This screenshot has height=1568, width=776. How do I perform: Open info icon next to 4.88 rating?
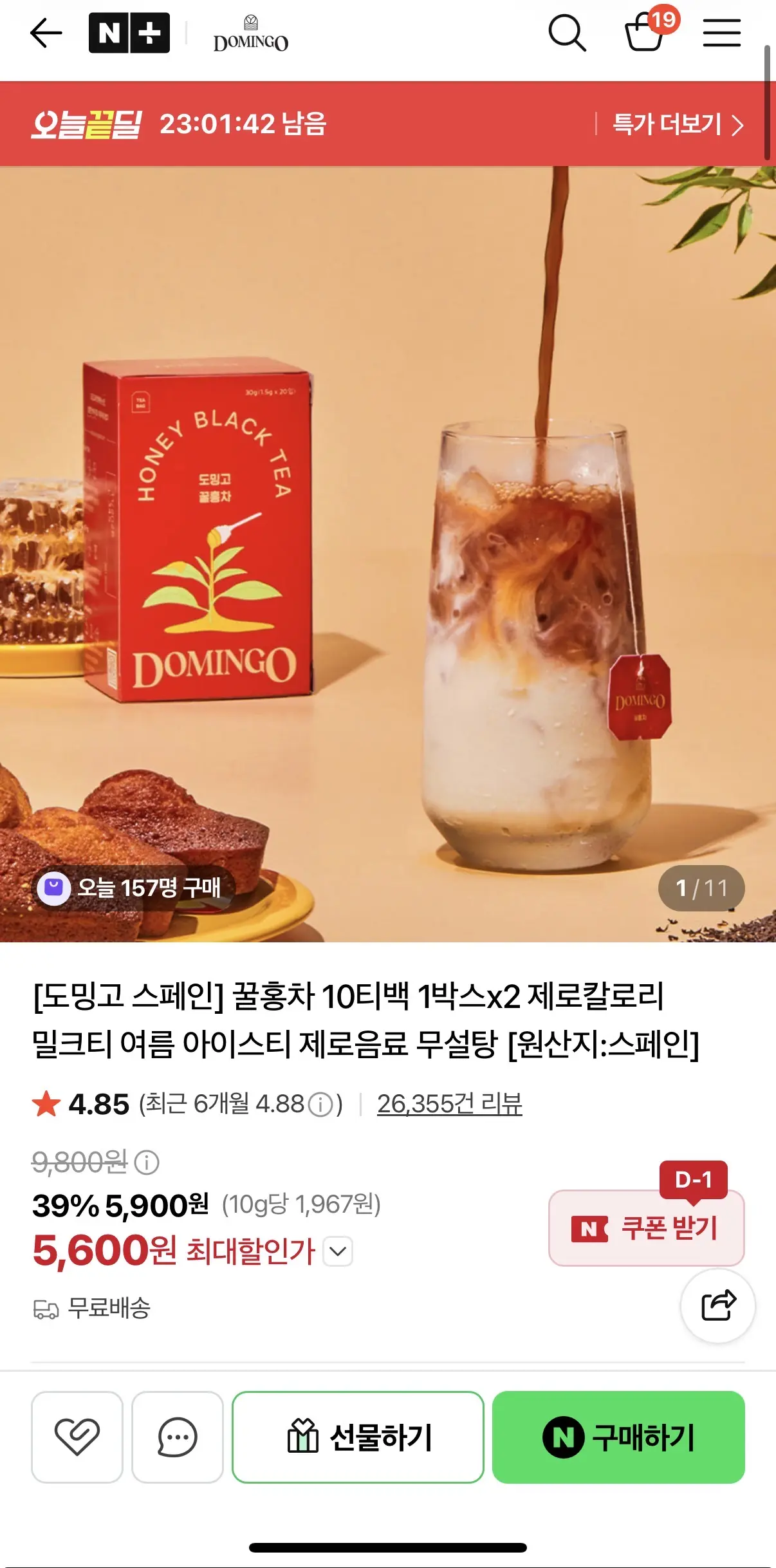point(320,1105)
